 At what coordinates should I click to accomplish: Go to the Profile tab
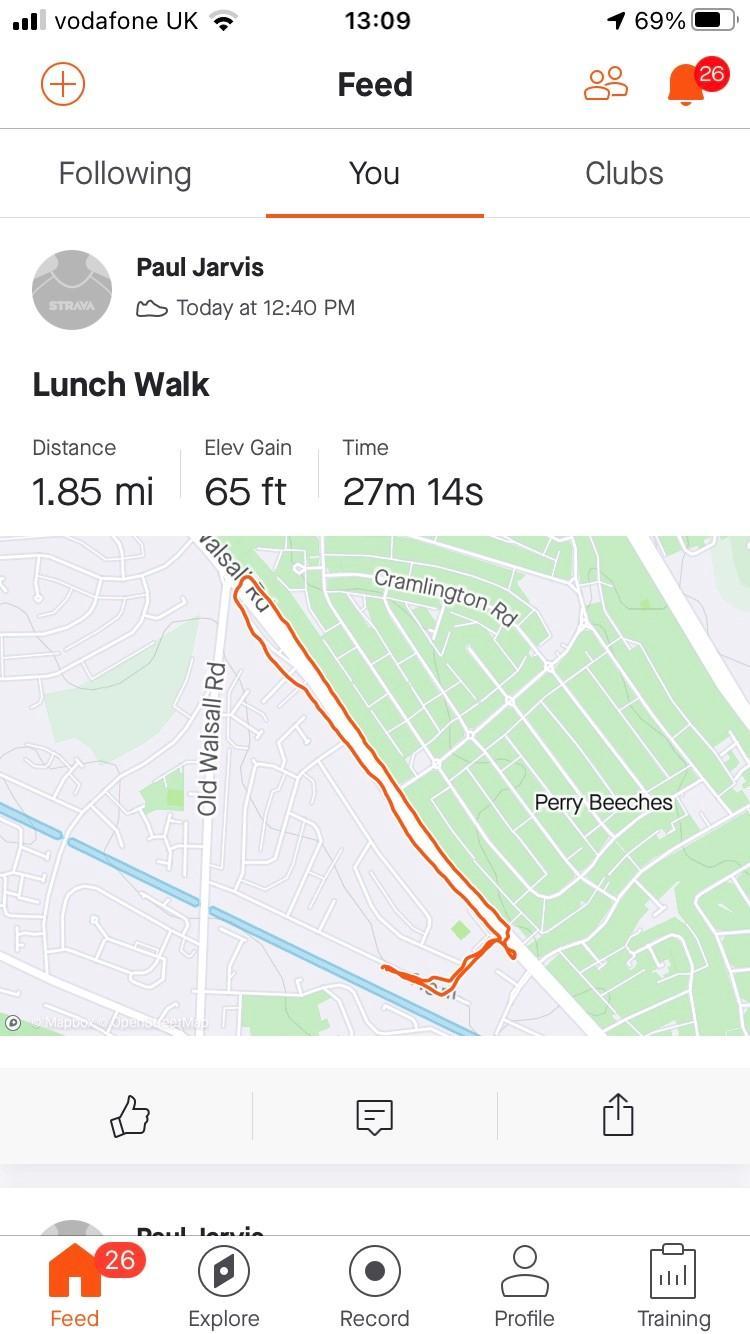pyautogui.click(x=525, y=1286)
